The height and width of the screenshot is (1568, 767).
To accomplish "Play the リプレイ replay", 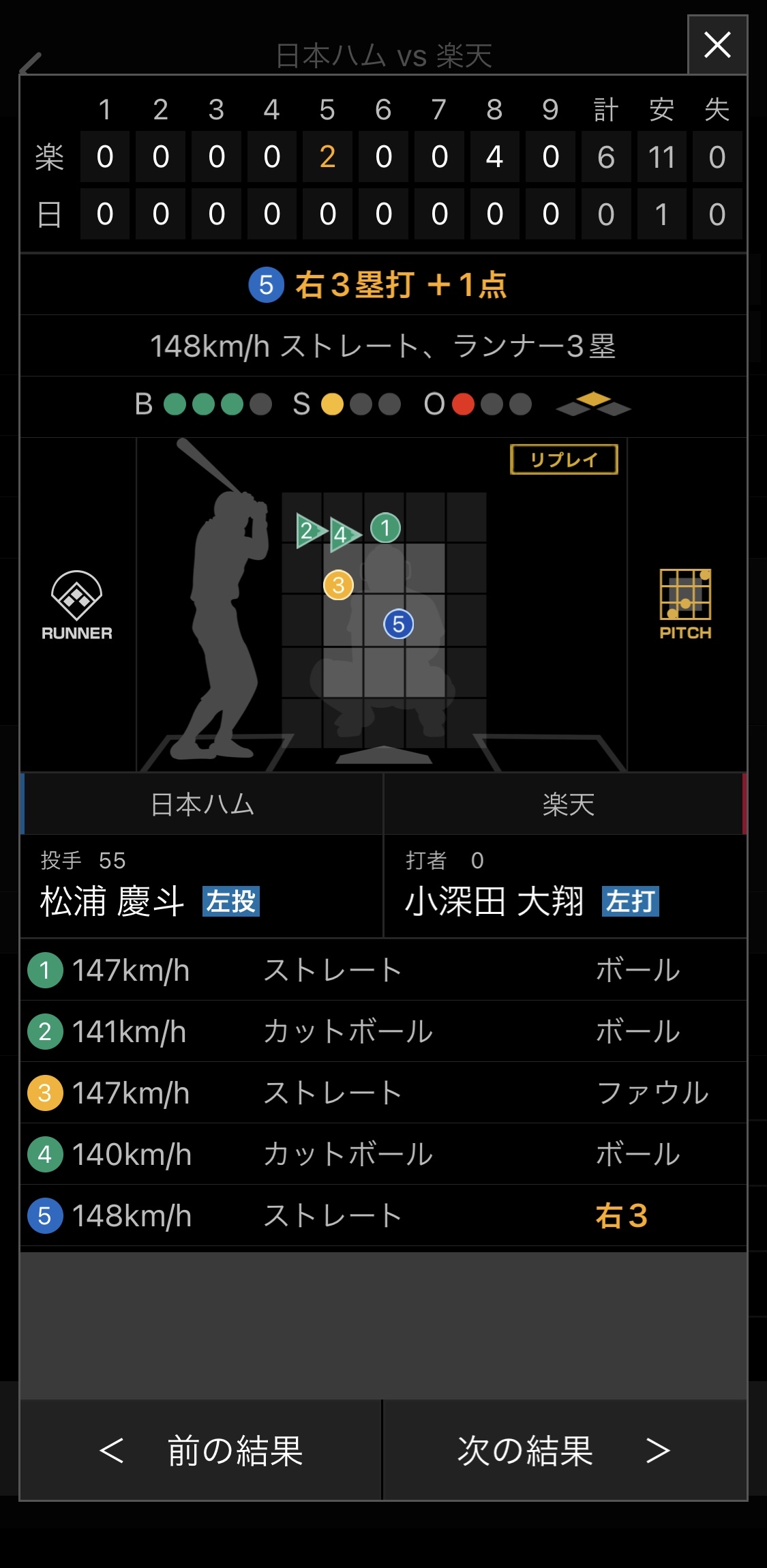I will pos(564,460).
